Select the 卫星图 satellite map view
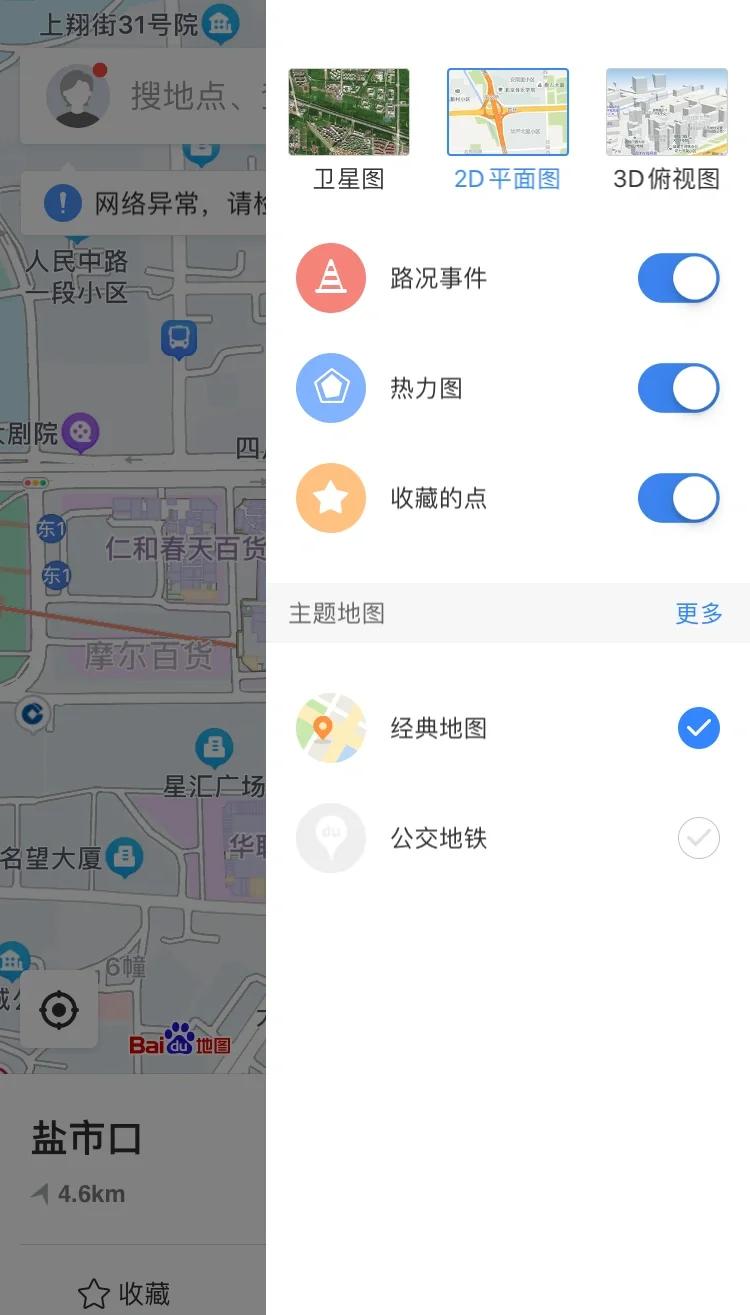Screen dimensions: 750x1315 (x=349, y=112)
